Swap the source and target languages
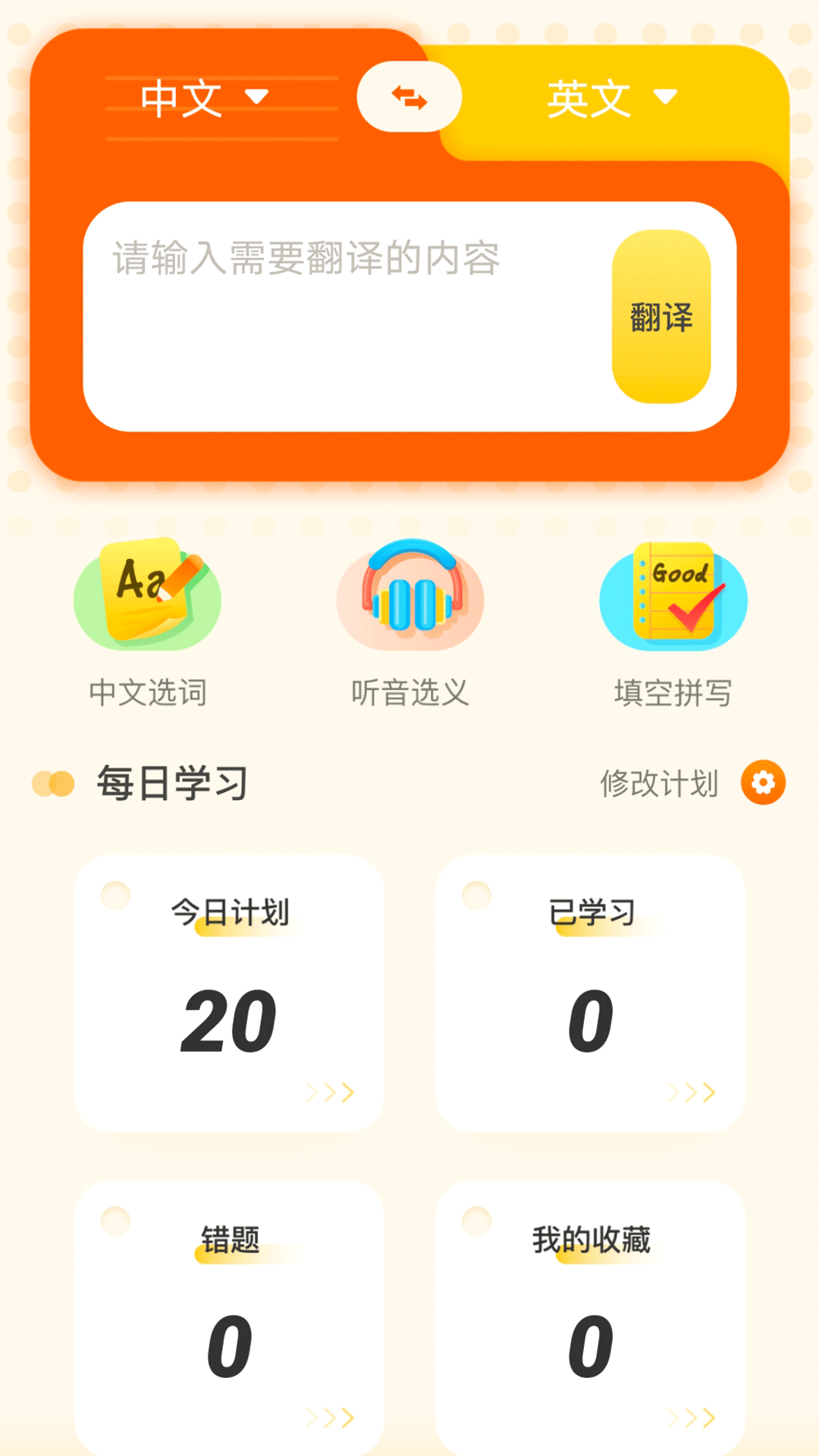The width and height of the screenshot is (819, 1456). (x=409, y=97)
